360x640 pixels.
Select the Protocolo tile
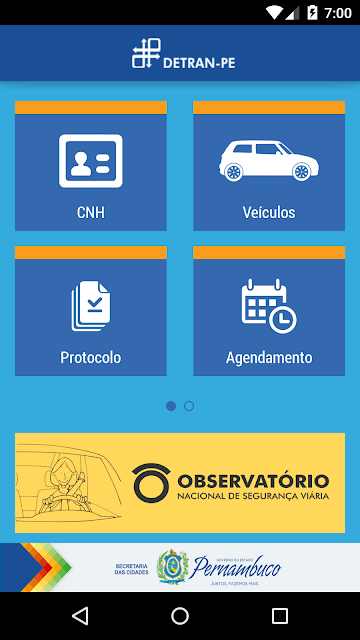tap(91, 311)
